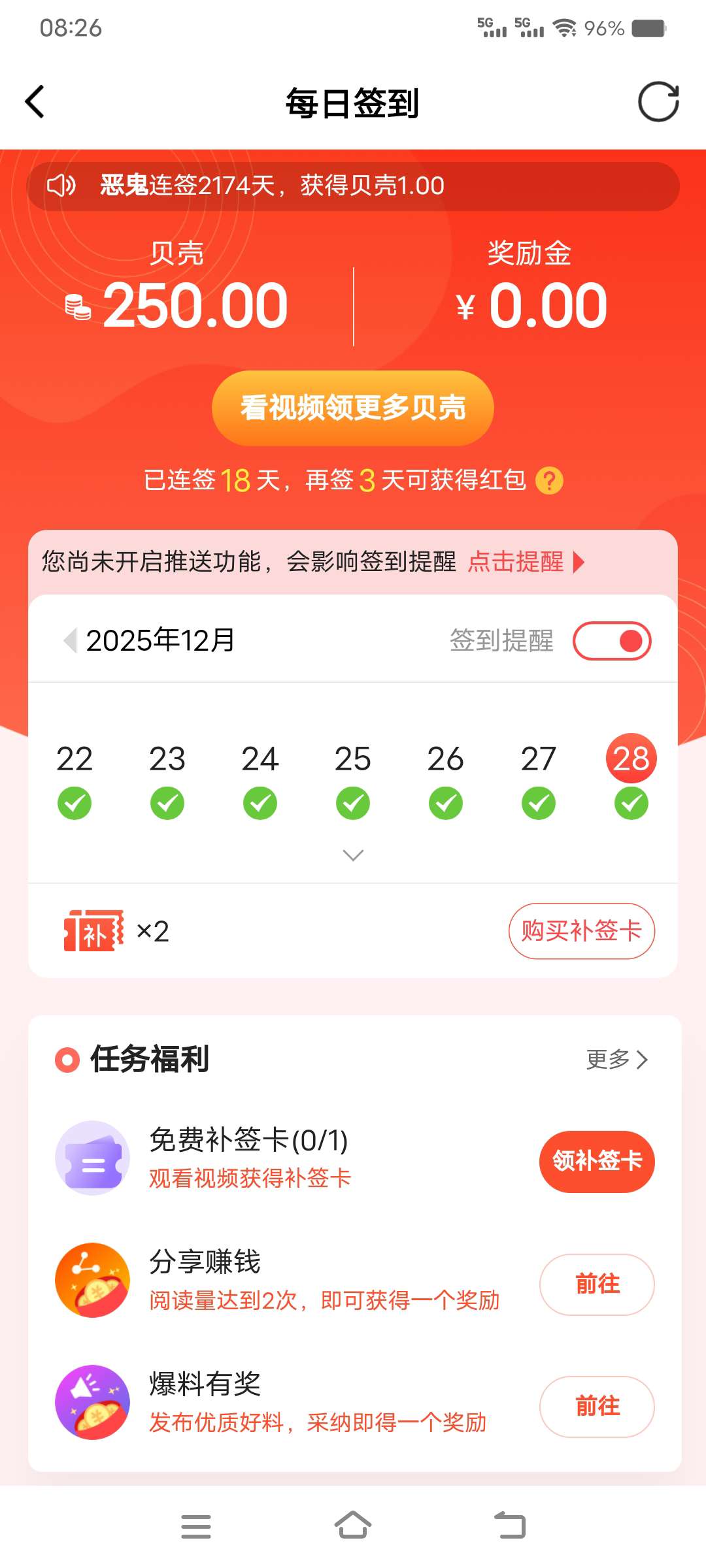Select date 28 in the calendar
The height and width of the screenshot is (1568, 706).
click(631, 759)
